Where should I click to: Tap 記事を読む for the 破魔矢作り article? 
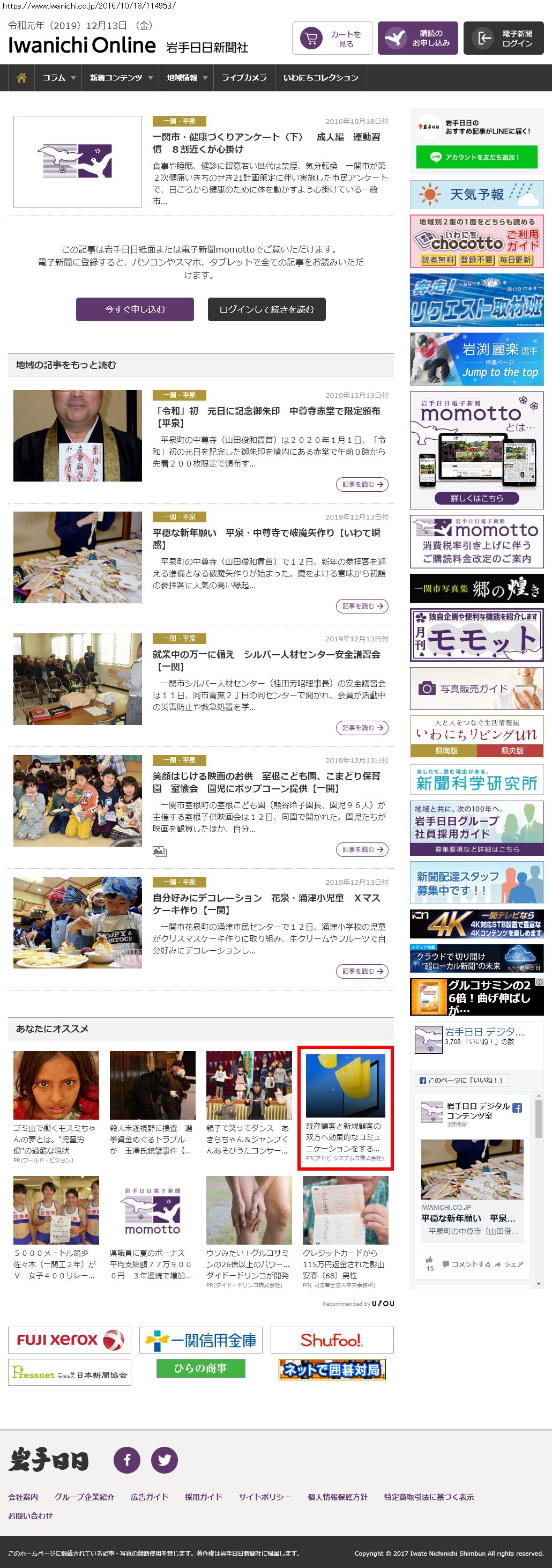click(x=362, y=607)
